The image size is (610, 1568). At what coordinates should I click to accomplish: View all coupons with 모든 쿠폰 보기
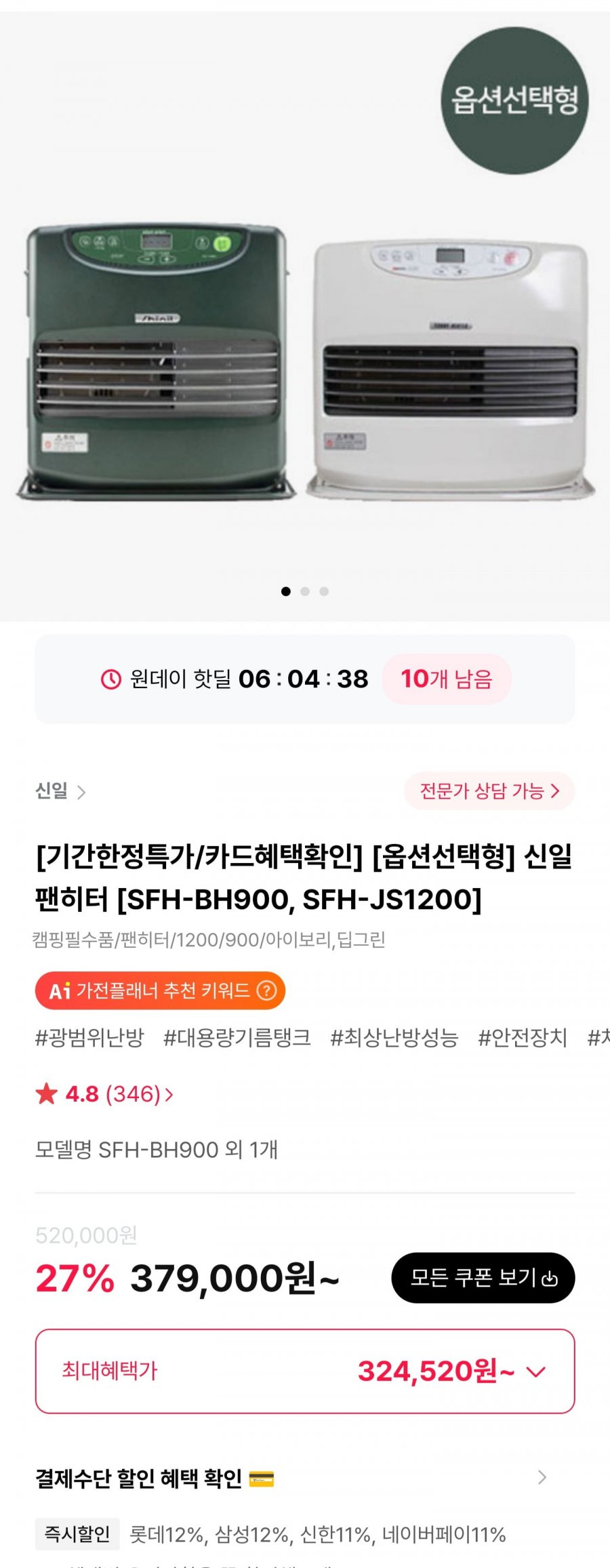pyautogui.click(x=483, y=1278)
